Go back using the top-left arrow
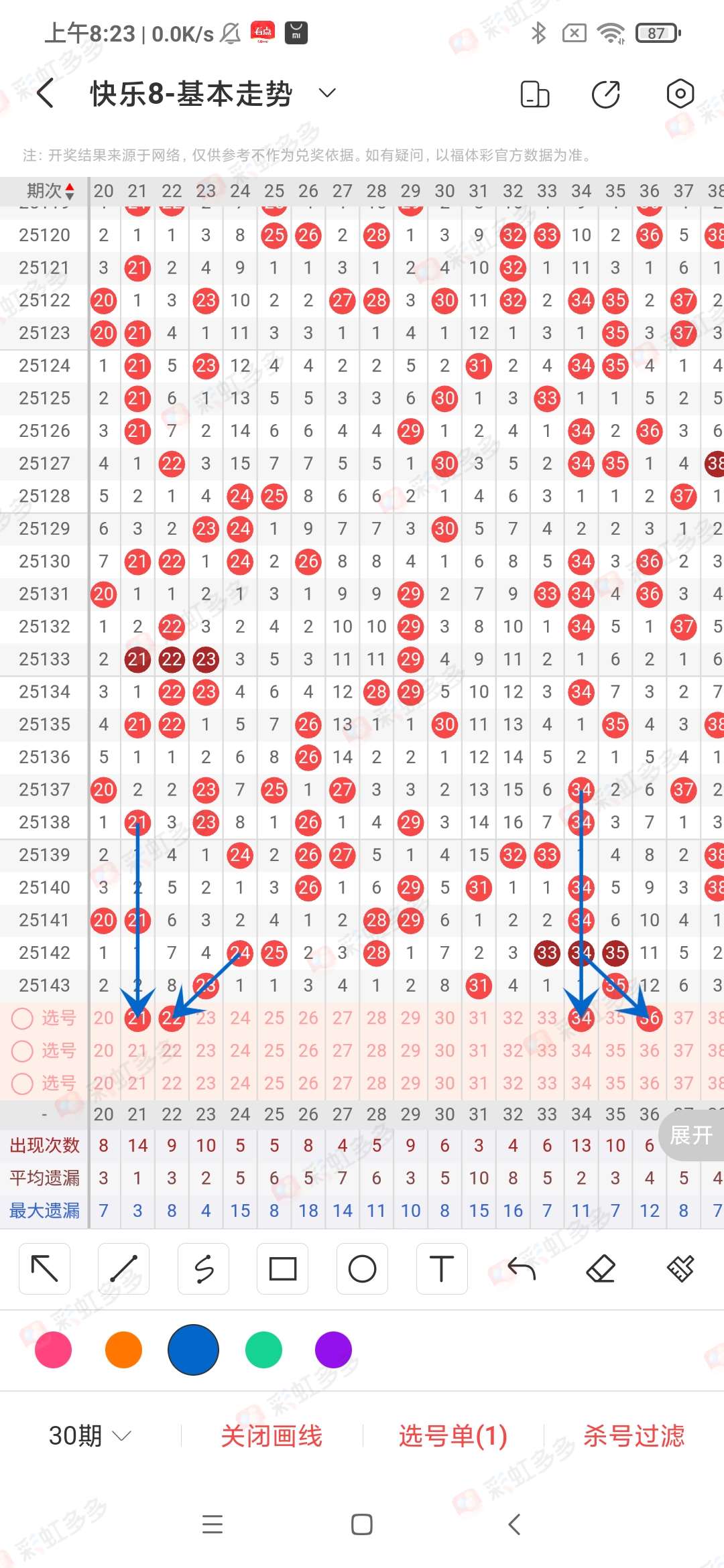 point(46,93)
